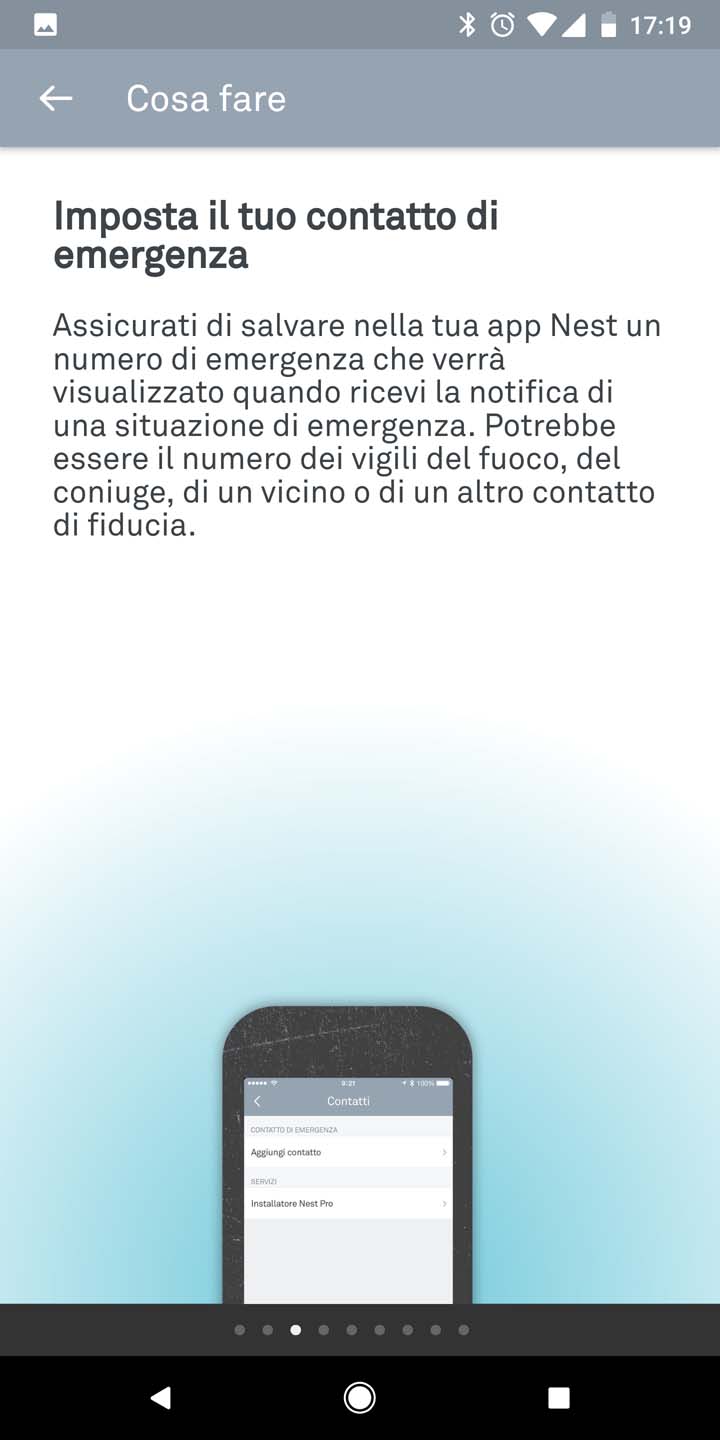The width and height of the screenshot is (720, 1440).
Task: Tap the first page indicator dot
Action: [239, 1330]
